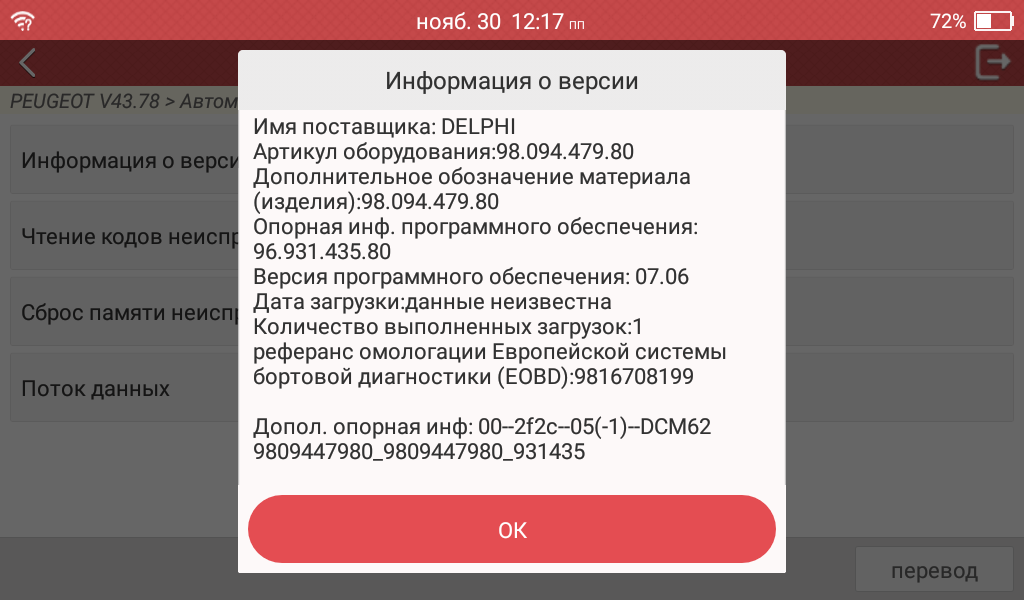Tap the перевод (translate) button
This screenshot has height=600, width=1024.
pos(933,571)
